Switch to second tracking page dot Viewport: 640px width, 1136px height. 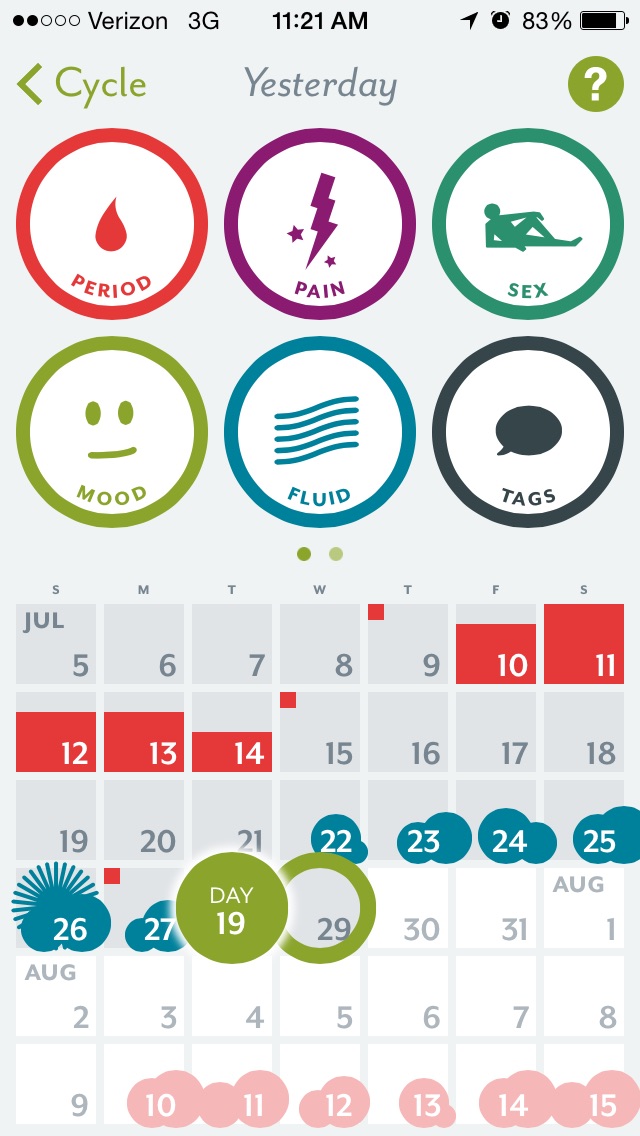point(336,553)
